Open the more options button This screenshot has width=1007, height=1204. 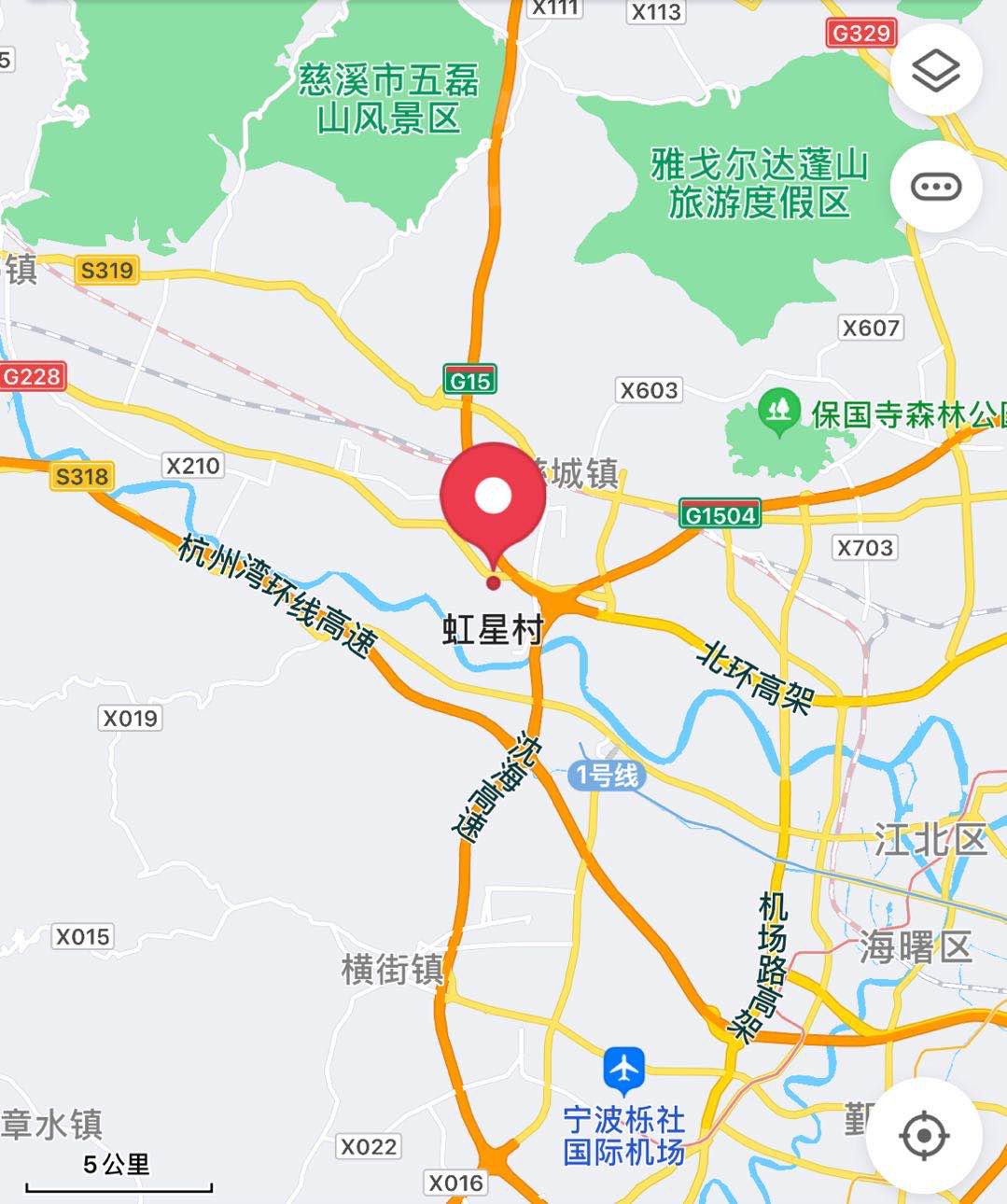(x=935, y=187)
